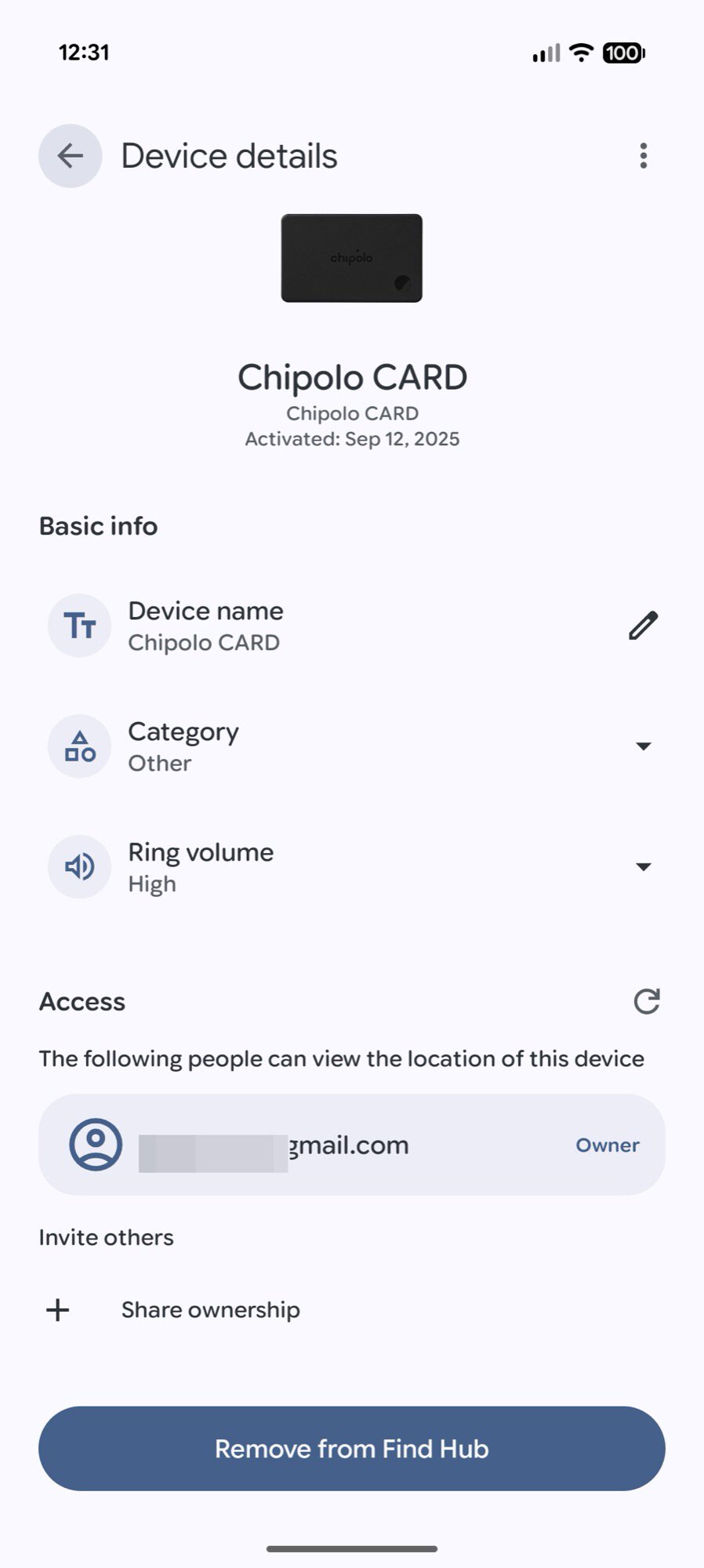704x1568 pixels.
Task: Tap the gmail.com account row
Action: (352, 1145)
